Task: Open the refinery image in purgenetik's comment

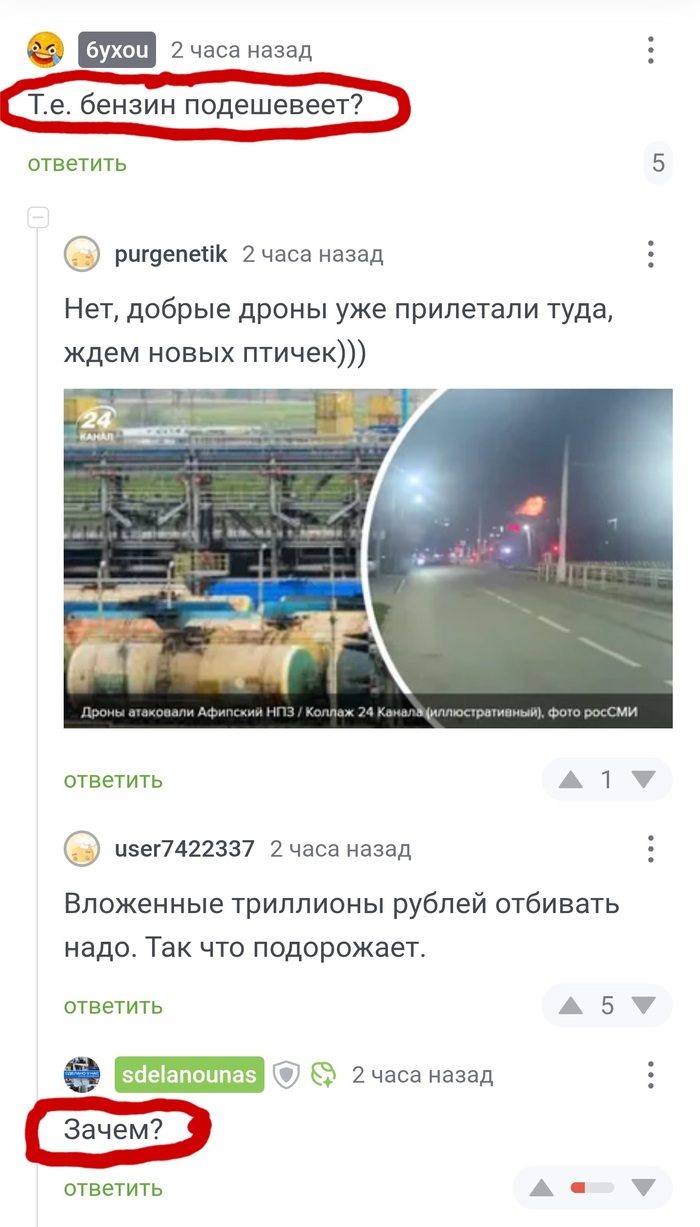Action: point(368,558)
